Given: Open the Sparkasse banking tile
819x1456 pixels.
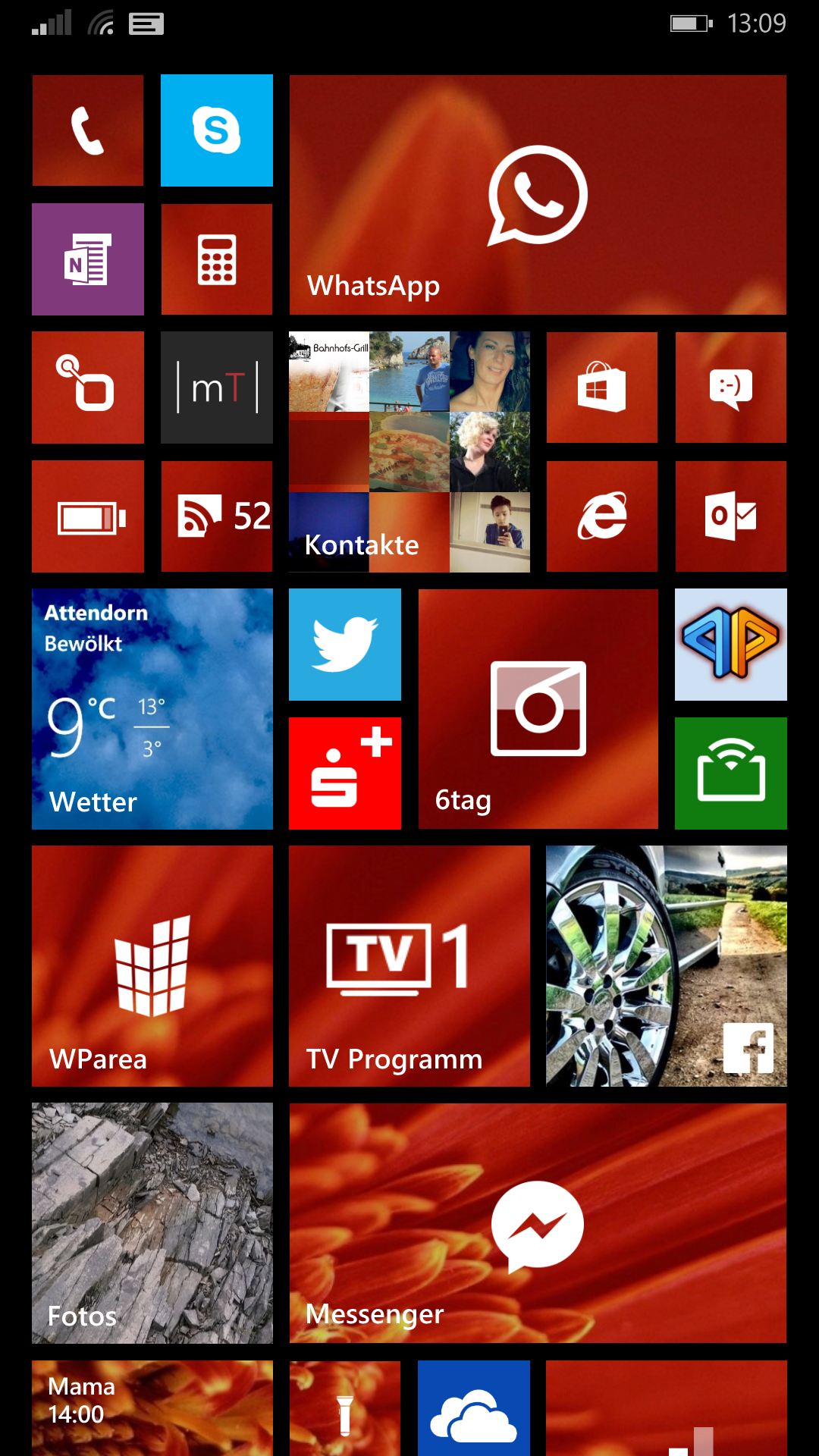Looking at the screenshot, I should 345,773.
